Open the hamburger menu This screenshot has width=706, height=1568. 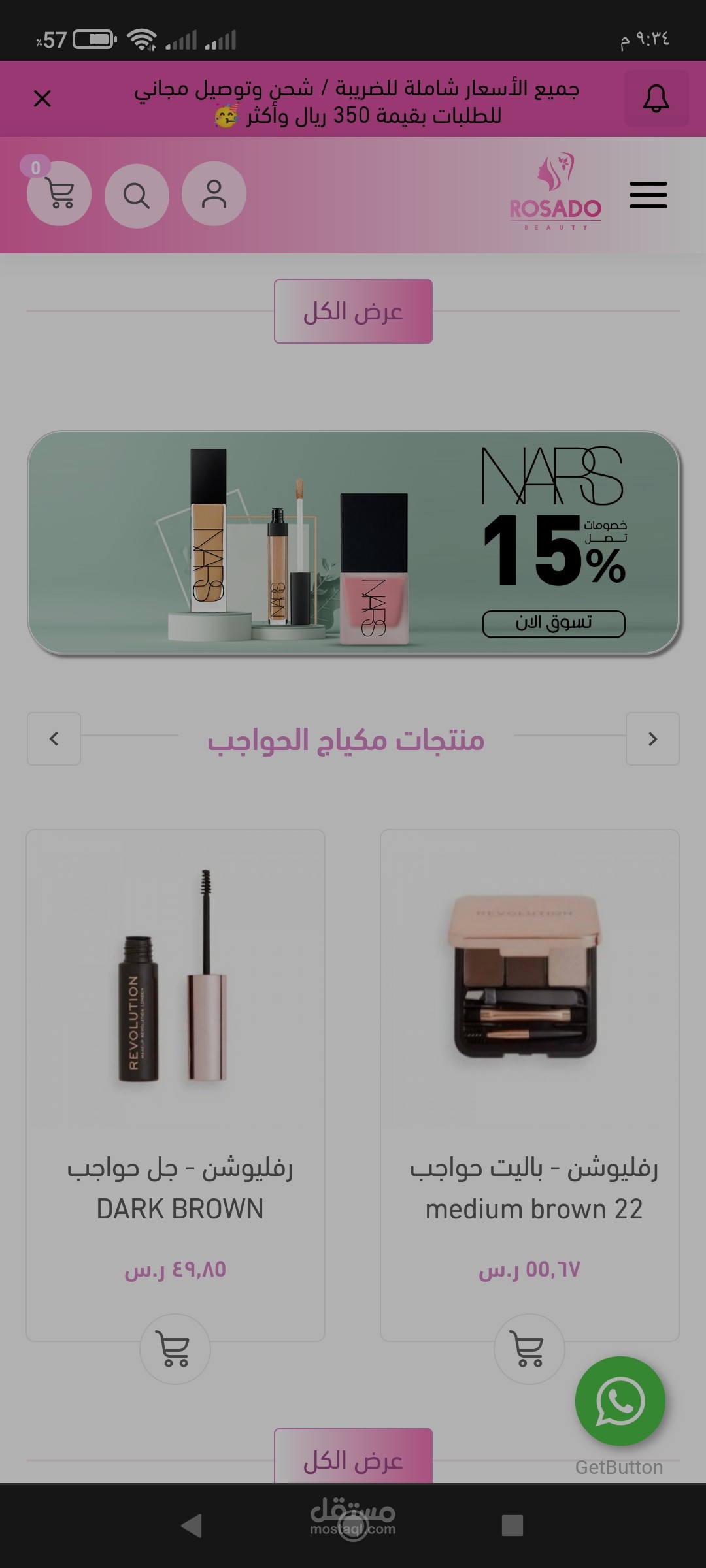pos(648,195)
